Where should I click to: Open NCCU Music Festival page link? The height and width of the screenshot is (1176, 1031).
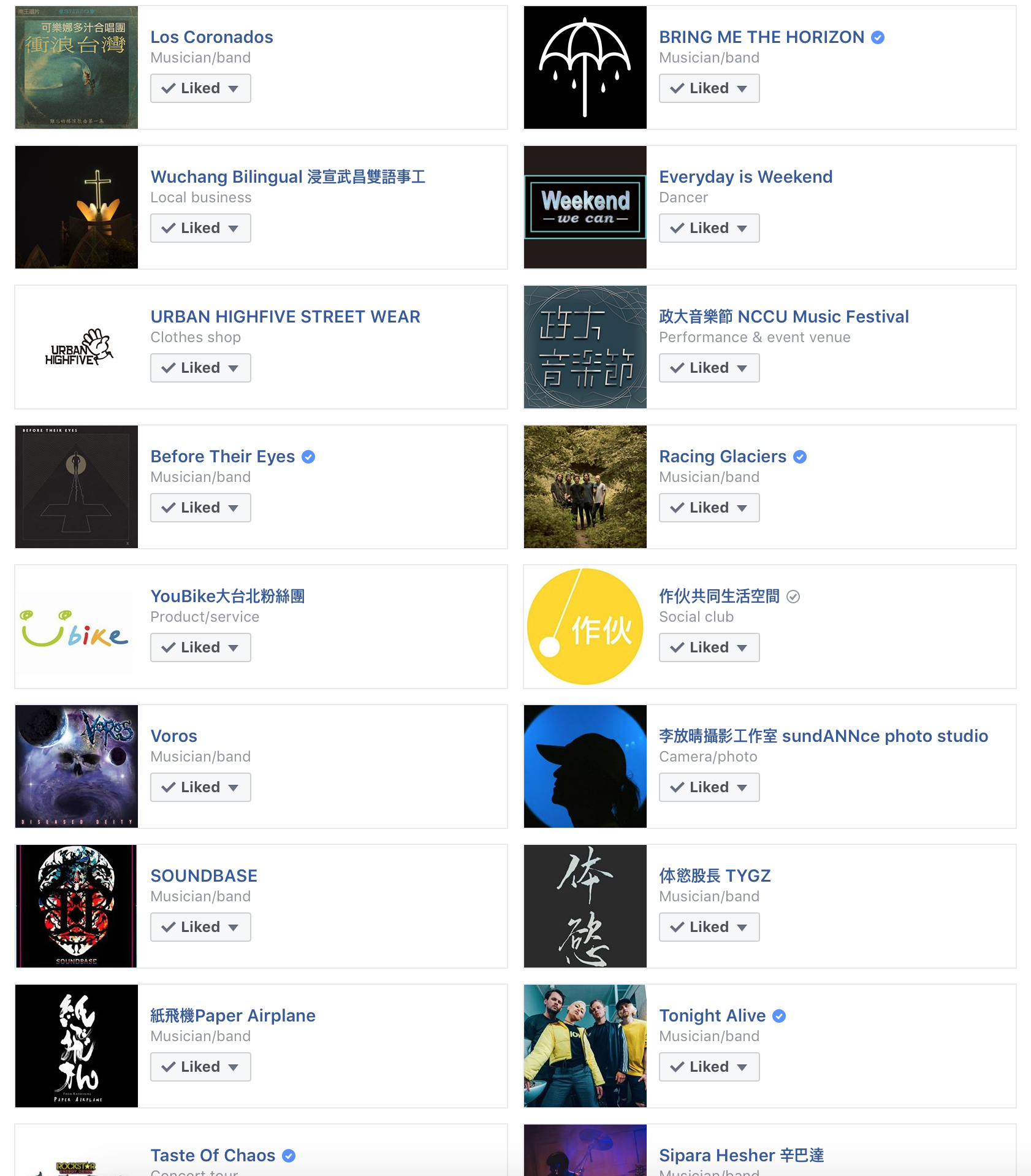coord(783,316)
